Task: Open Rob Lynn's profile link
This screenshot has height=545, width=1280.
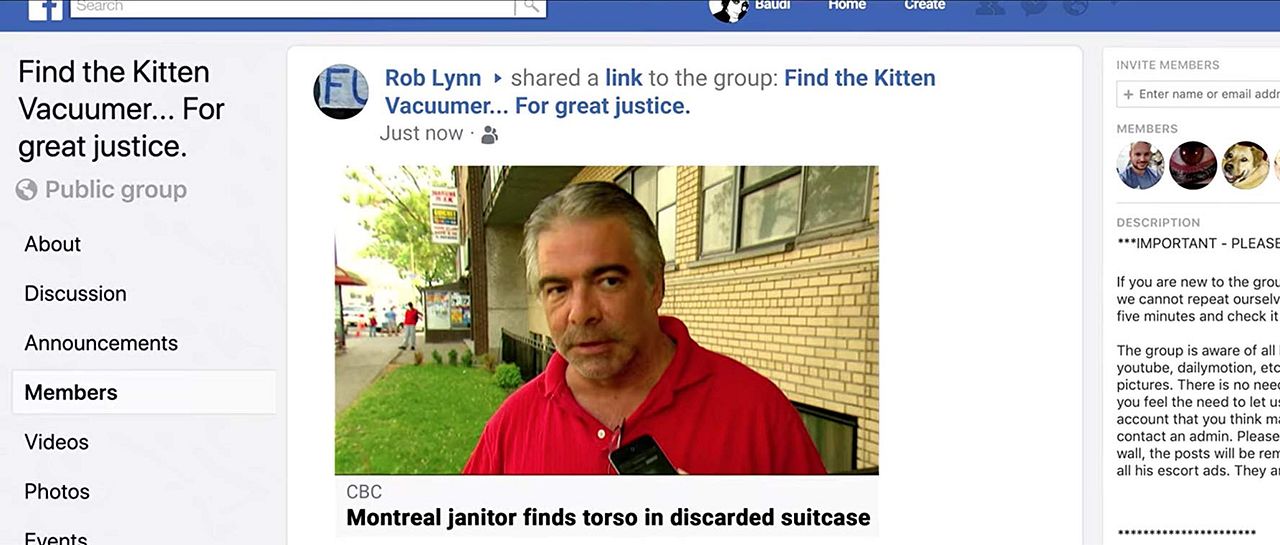Action: click(432, 78)
